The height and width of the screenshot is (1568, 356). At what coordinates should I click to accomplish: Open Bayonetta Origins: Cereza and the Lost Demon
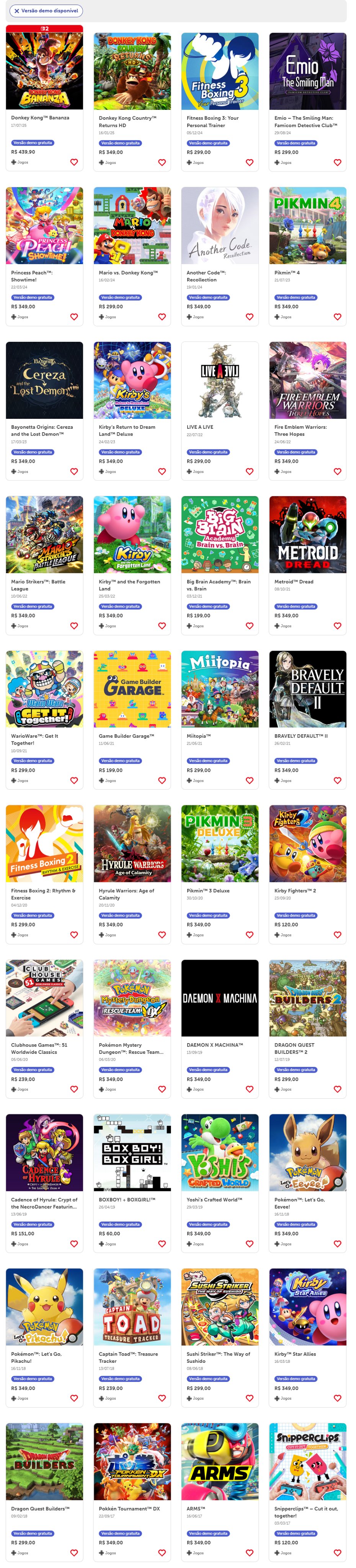pyautogui.click(x=44, y=381)
